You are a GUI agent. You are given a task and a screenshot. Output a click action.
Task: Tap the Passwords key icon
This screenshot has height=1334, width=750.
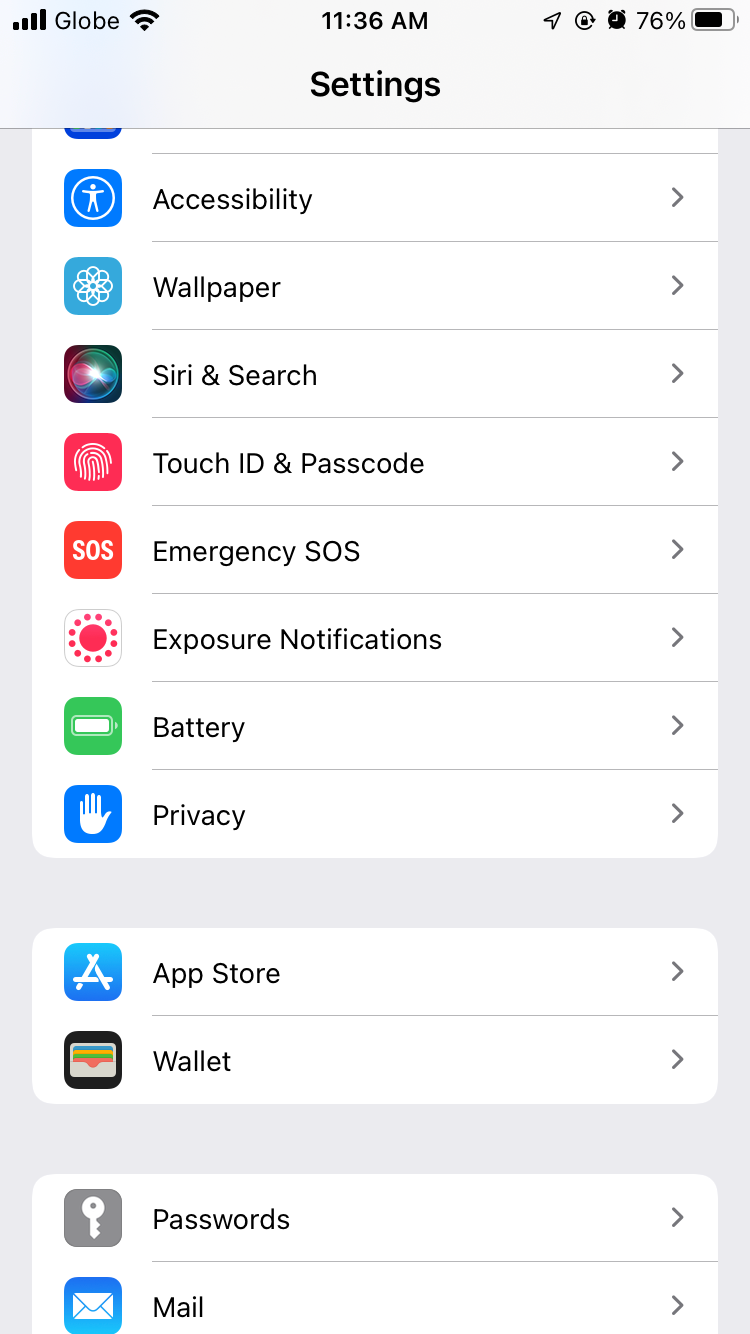[x=92, y=1218]
